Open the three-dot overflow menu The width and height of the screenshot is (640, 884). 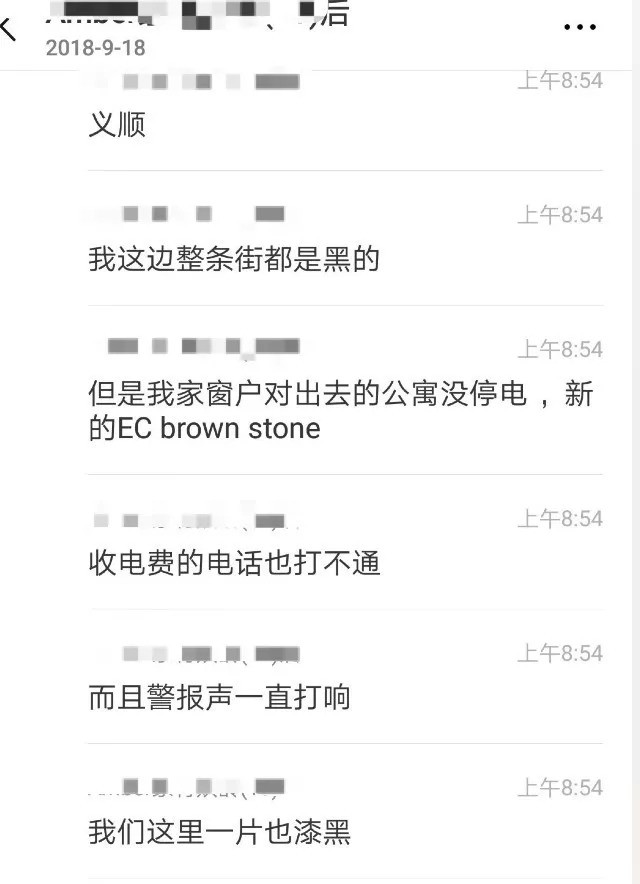pyautogui.click(x=580, y=27)
